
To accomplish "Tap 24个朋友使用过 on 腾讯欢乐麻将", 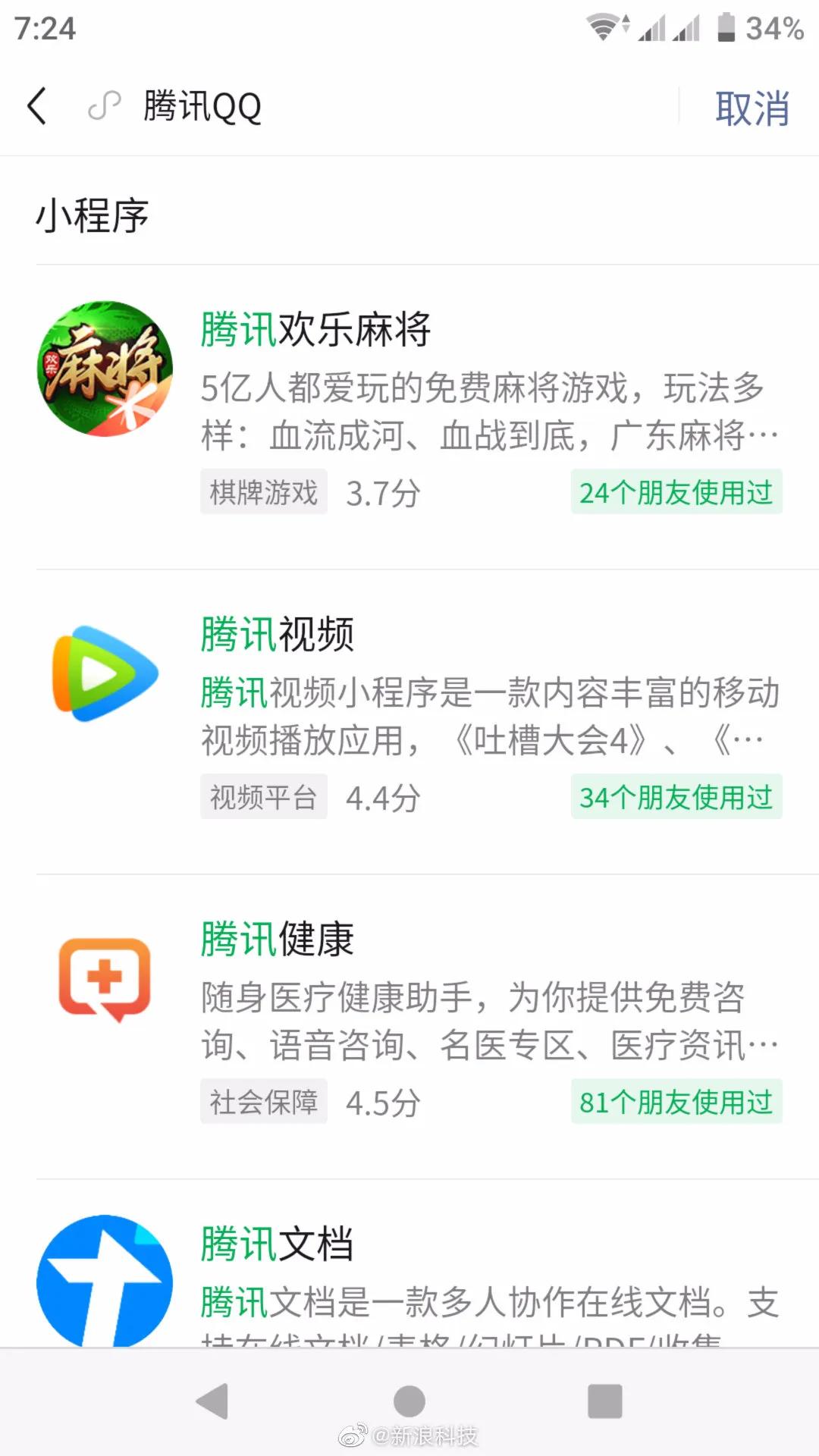I will tap(676, 493).
